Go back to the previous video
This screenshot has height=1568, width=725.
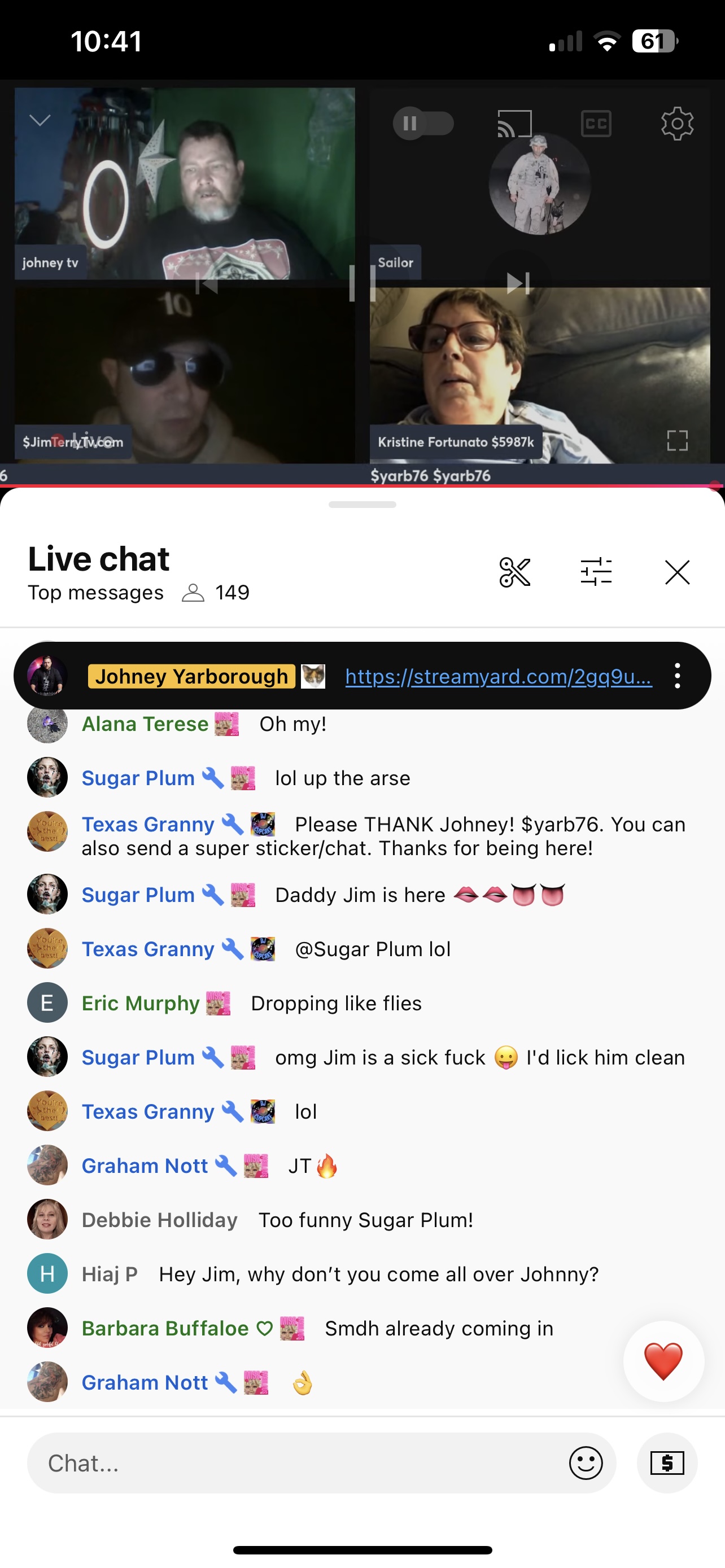(x=207, y=283)
